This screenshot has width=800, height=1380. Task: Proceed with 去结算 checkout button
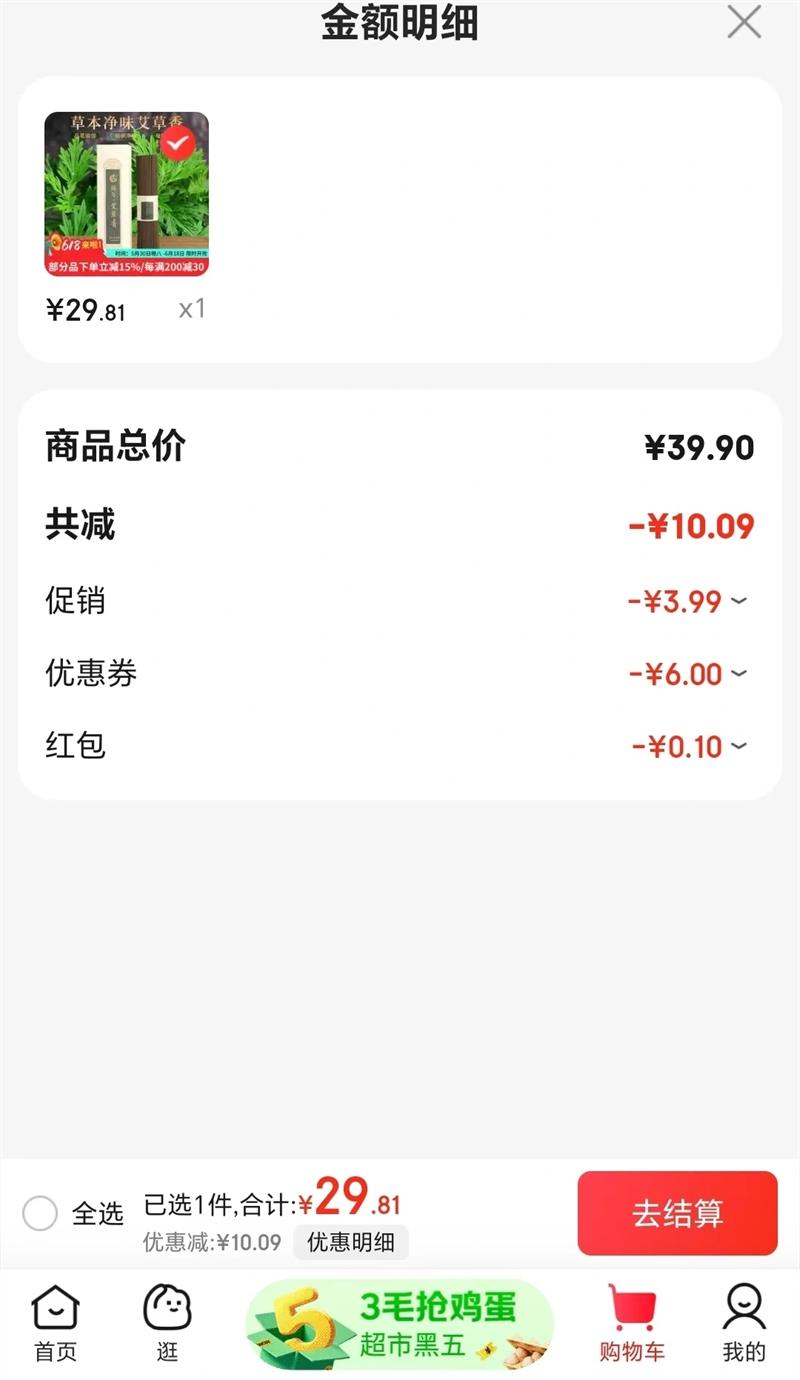click(x=677, y=1213)
